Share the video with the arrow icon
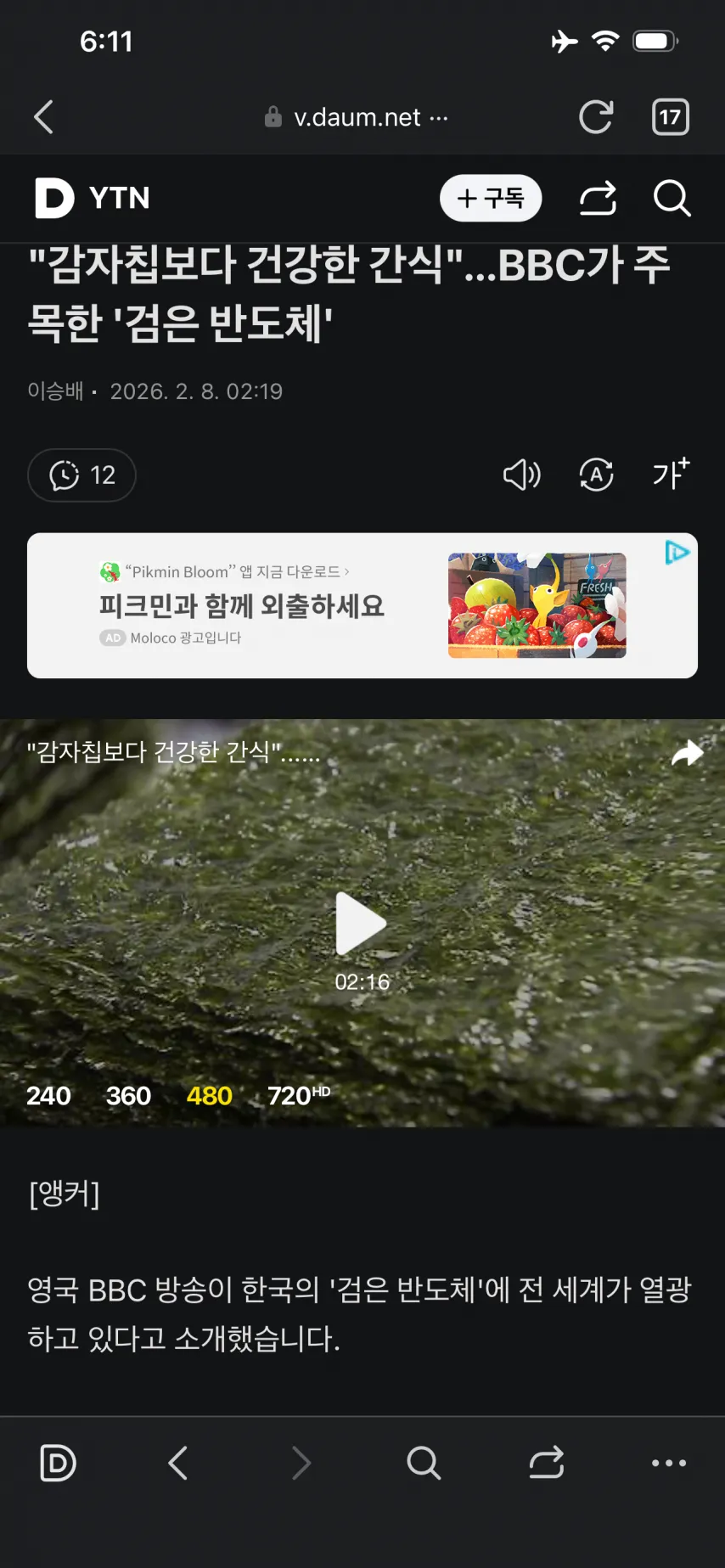 click(x=687, y=753)
